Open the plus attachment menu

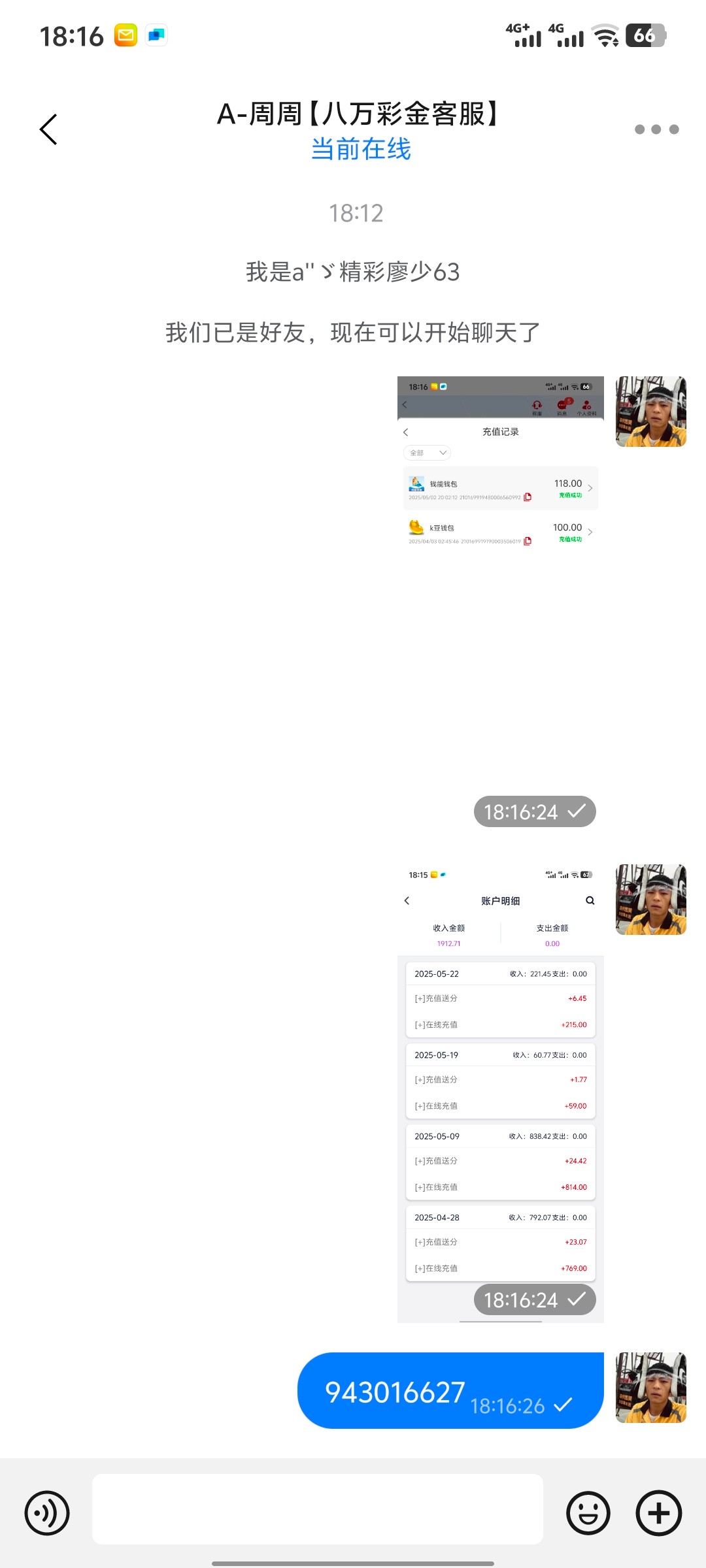click(658, 1512)
